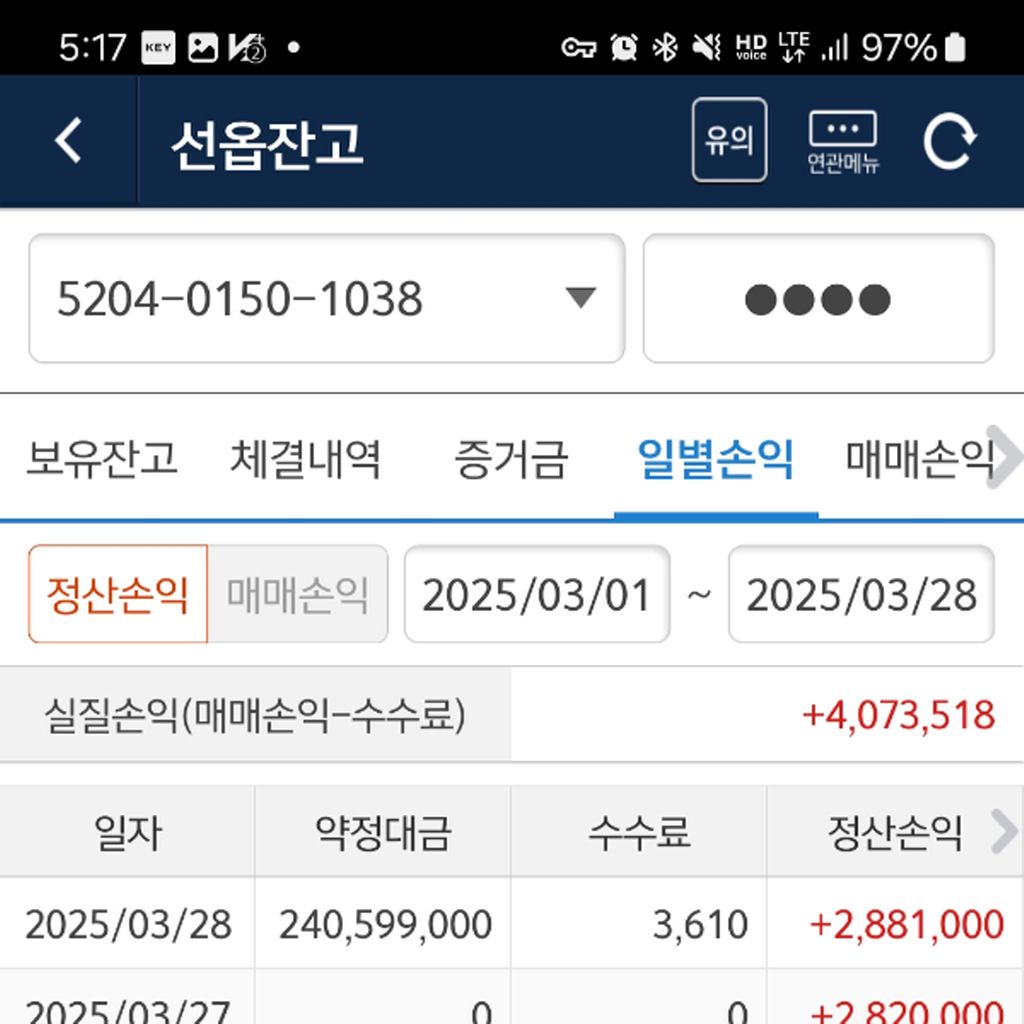Tap the account password field
Viewport: 1024px width, 1024px height.
click(818, 298)
